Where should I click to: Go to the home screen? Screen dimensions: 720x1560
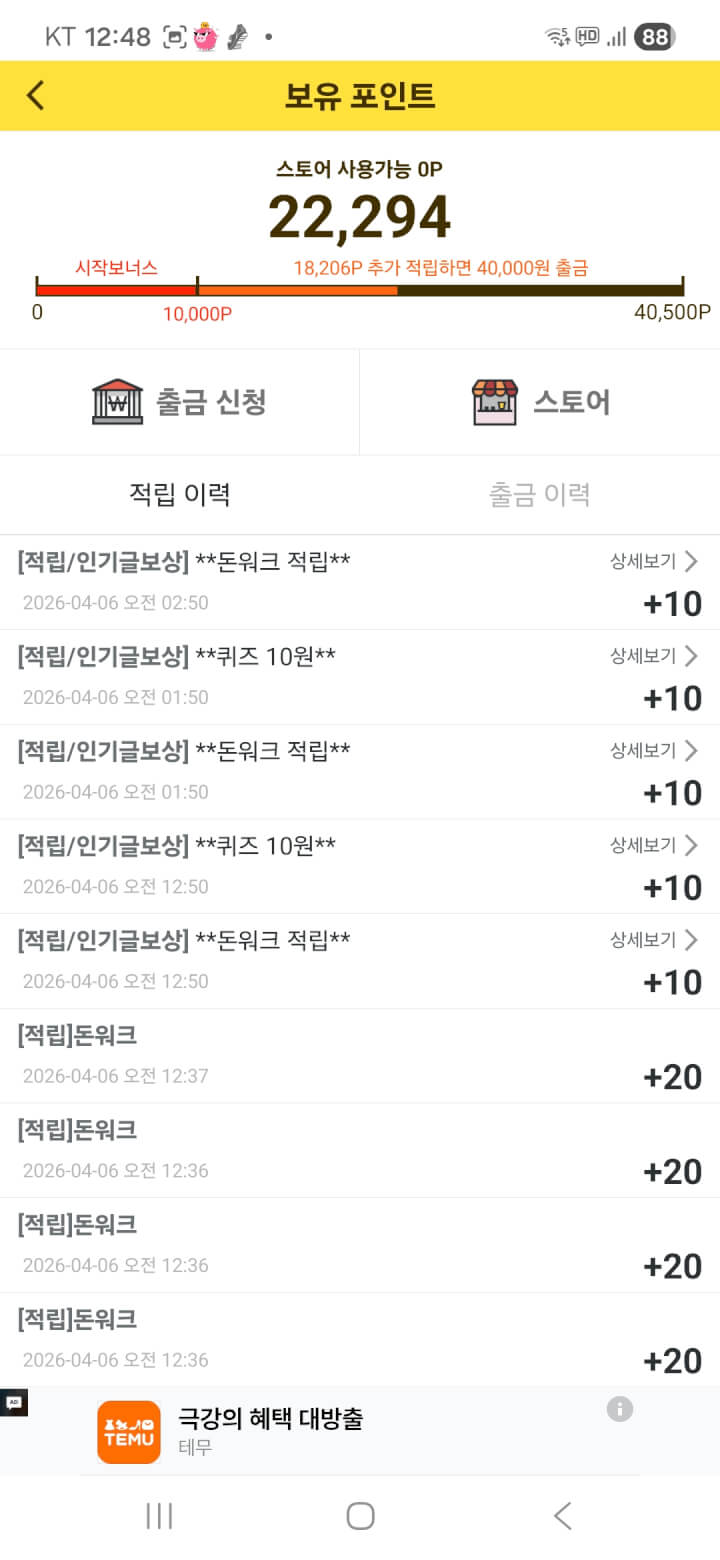point(360,1516)
